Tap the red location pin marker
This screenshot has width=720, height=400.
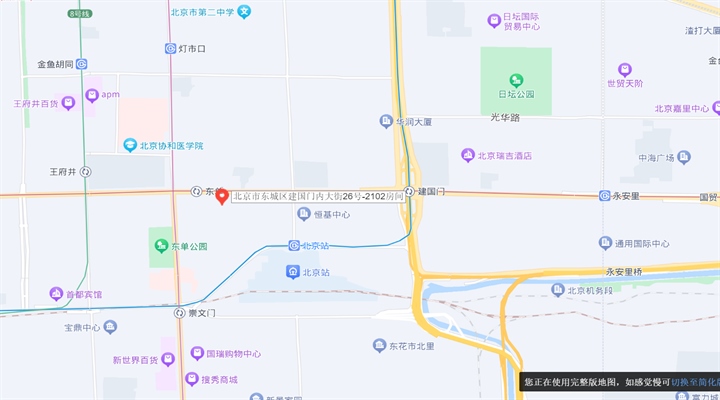coord(223,195)
